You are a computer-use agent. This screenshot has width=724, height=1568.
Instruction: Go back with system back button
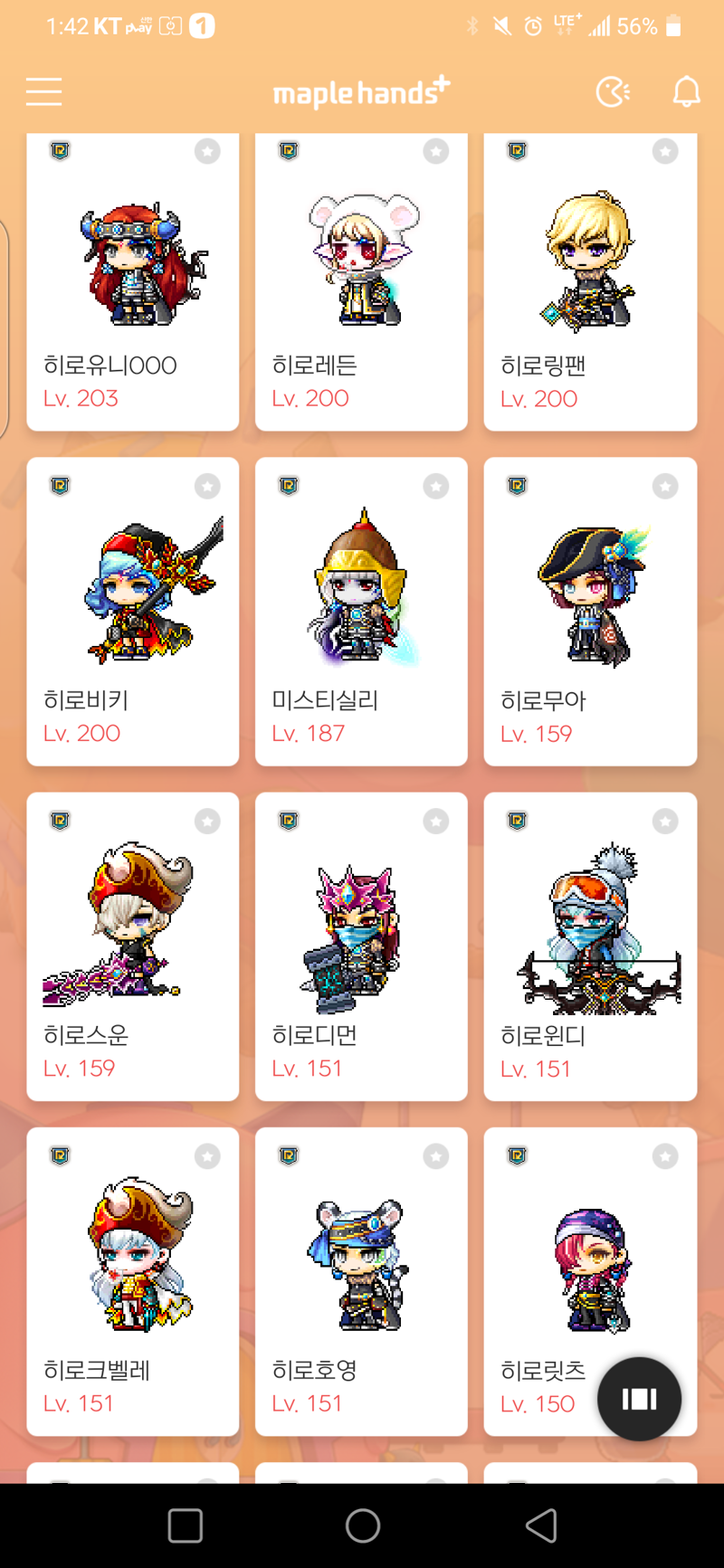click(541, 1525)
